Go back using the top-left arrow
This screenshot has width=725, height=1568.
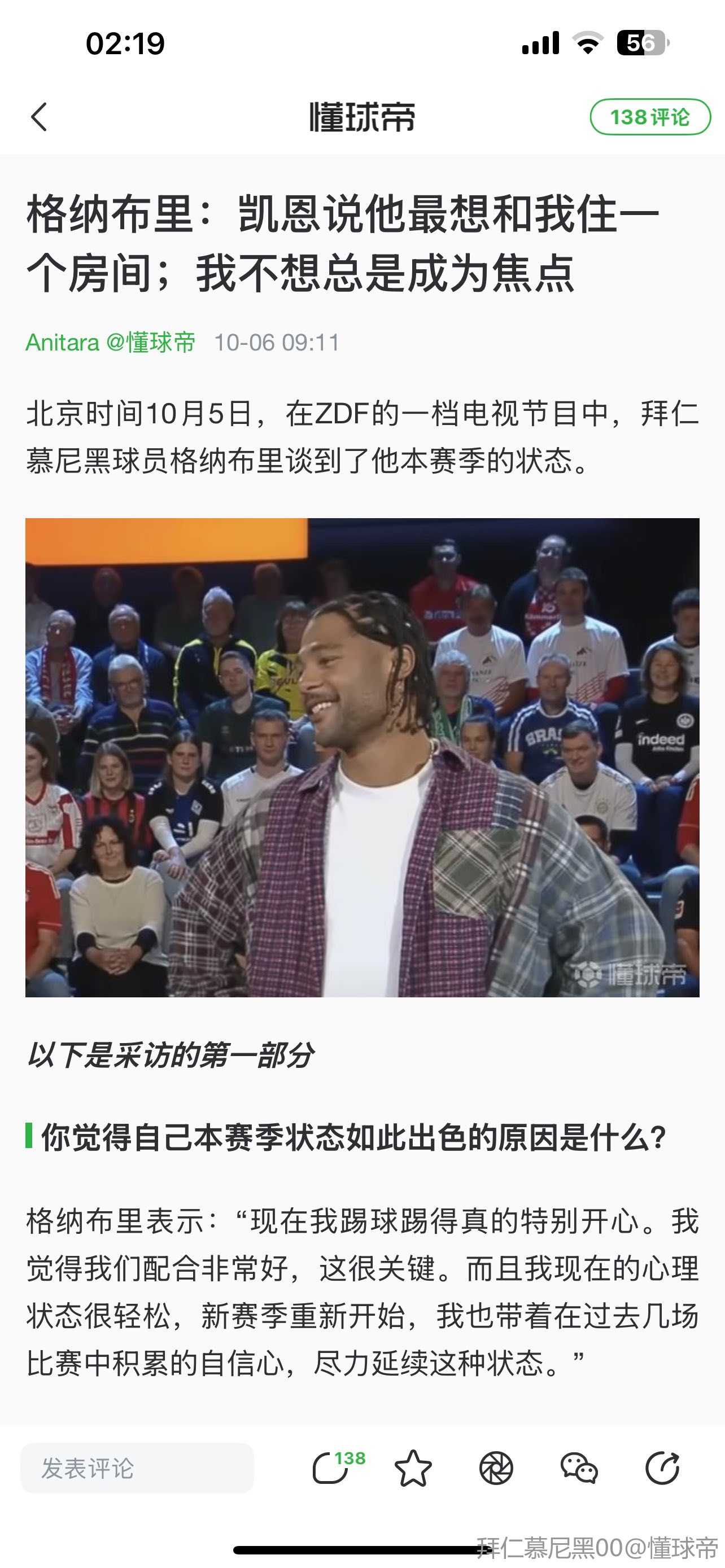[40, 117]
